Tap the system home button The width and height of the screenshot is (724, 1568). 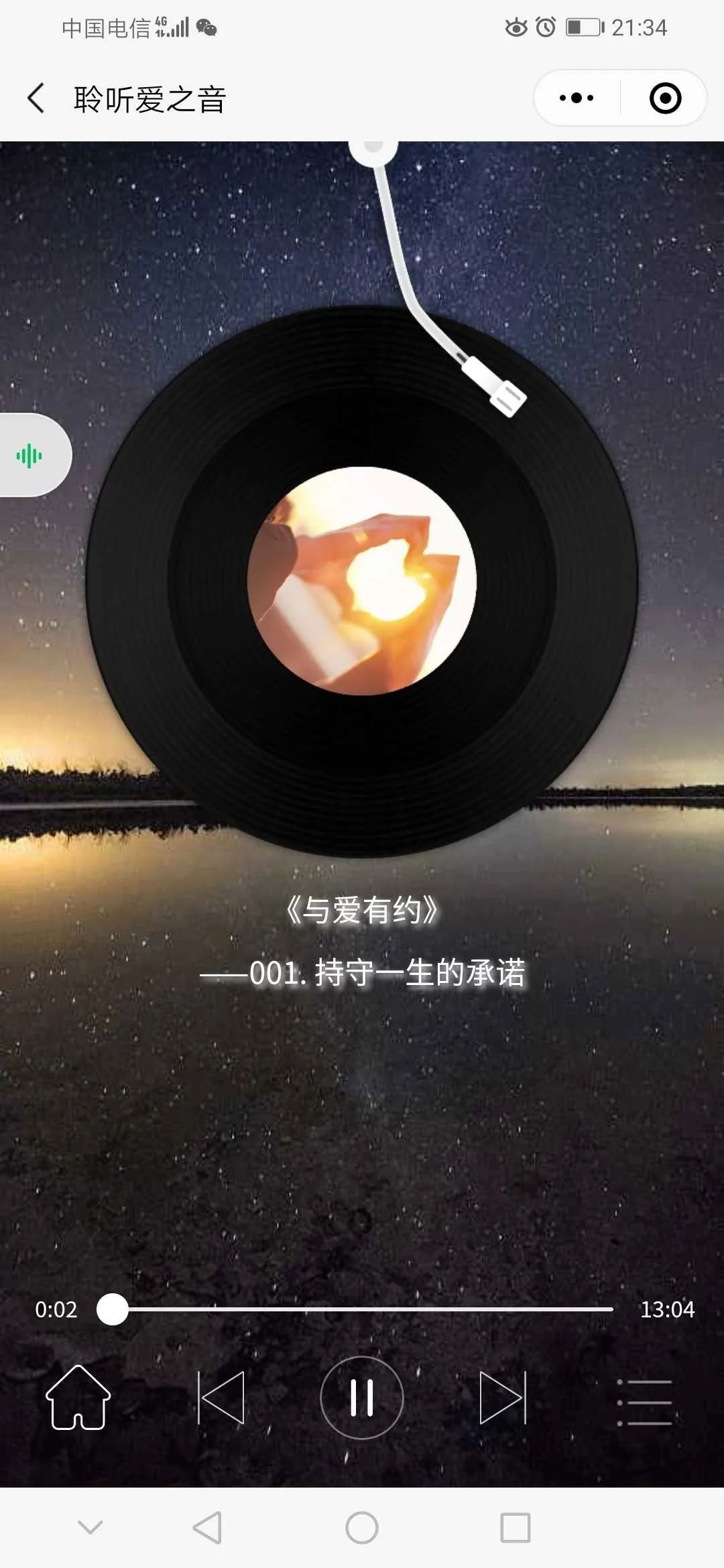[x=362, y=1528]
